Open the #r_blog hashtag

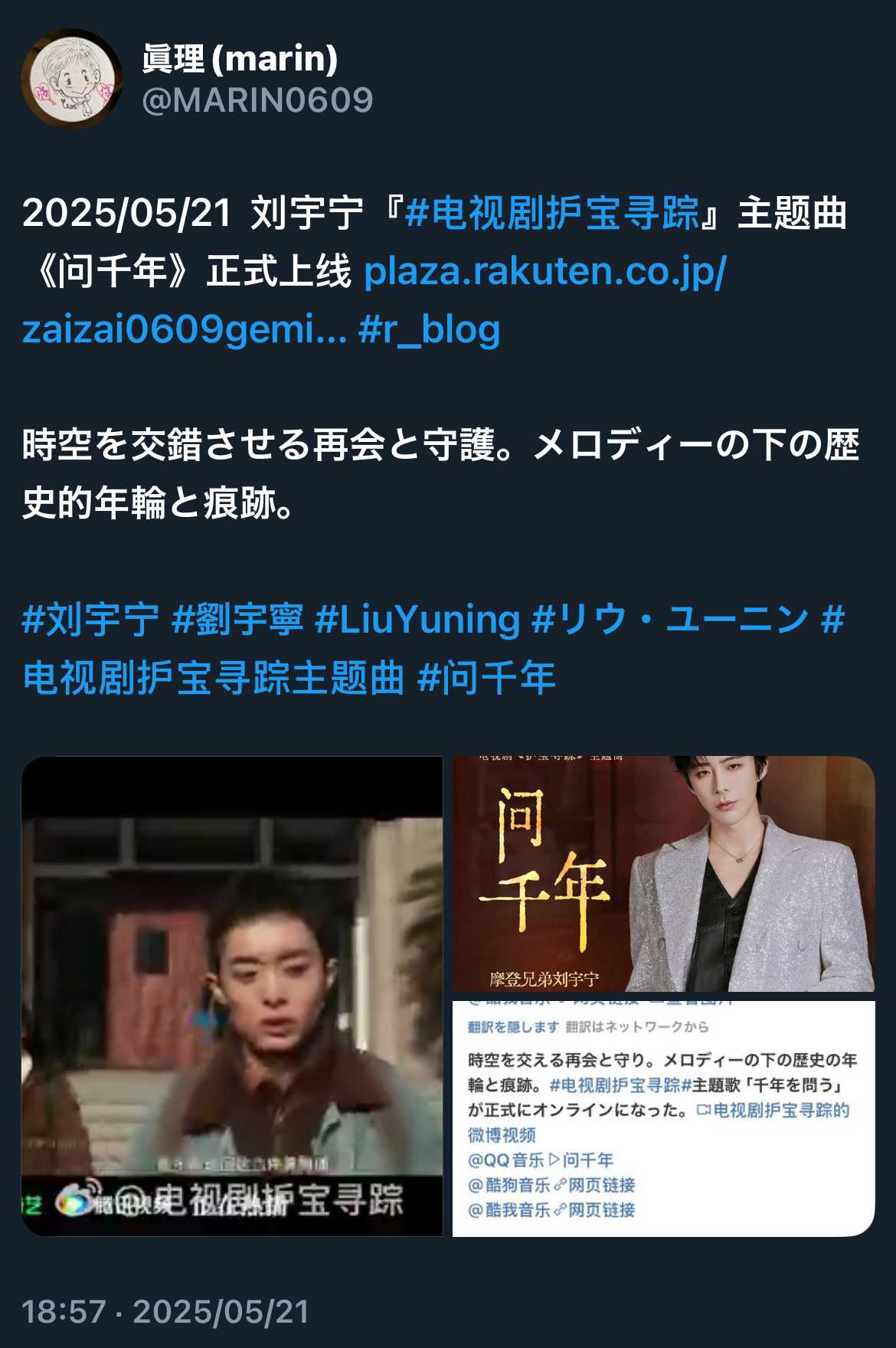(429, 329)
